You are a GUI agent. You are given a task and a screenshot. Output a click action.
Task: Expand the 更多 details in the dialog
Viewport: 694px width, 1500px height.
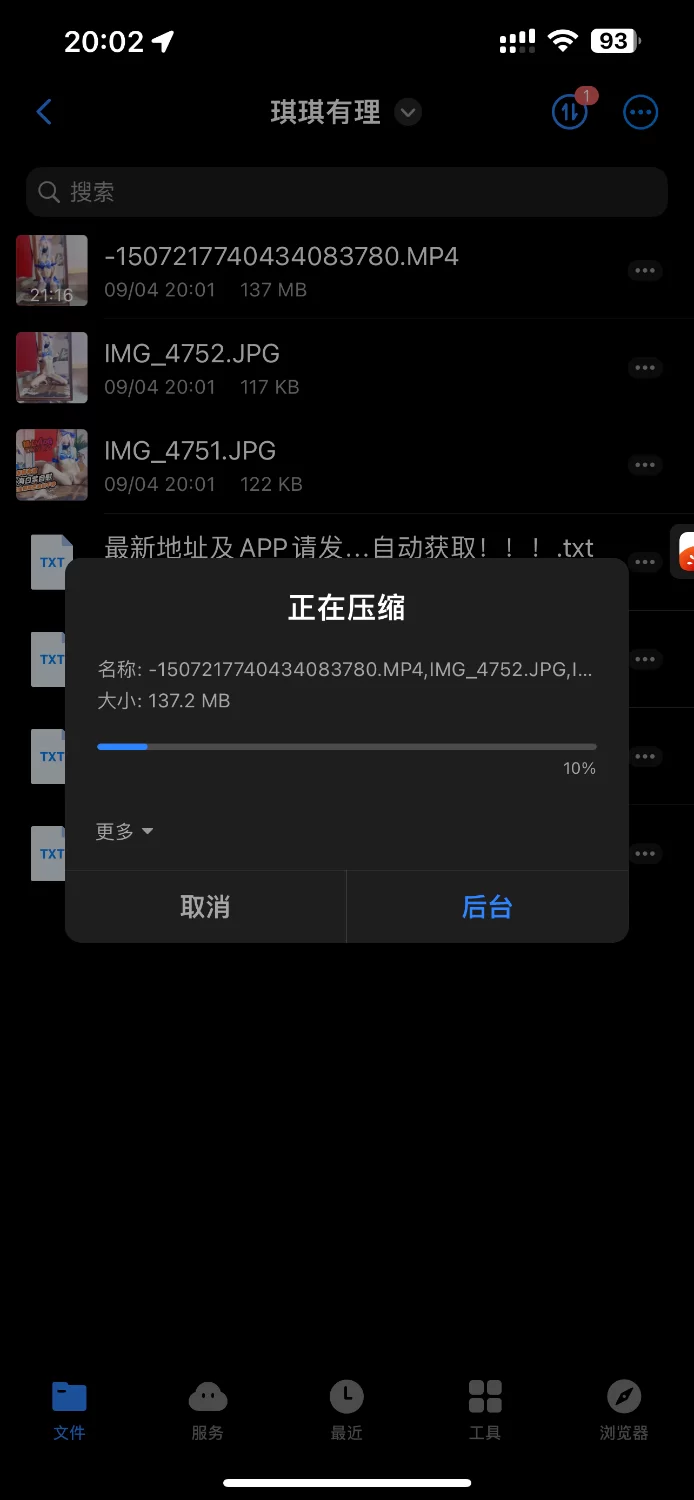[124, 832]
